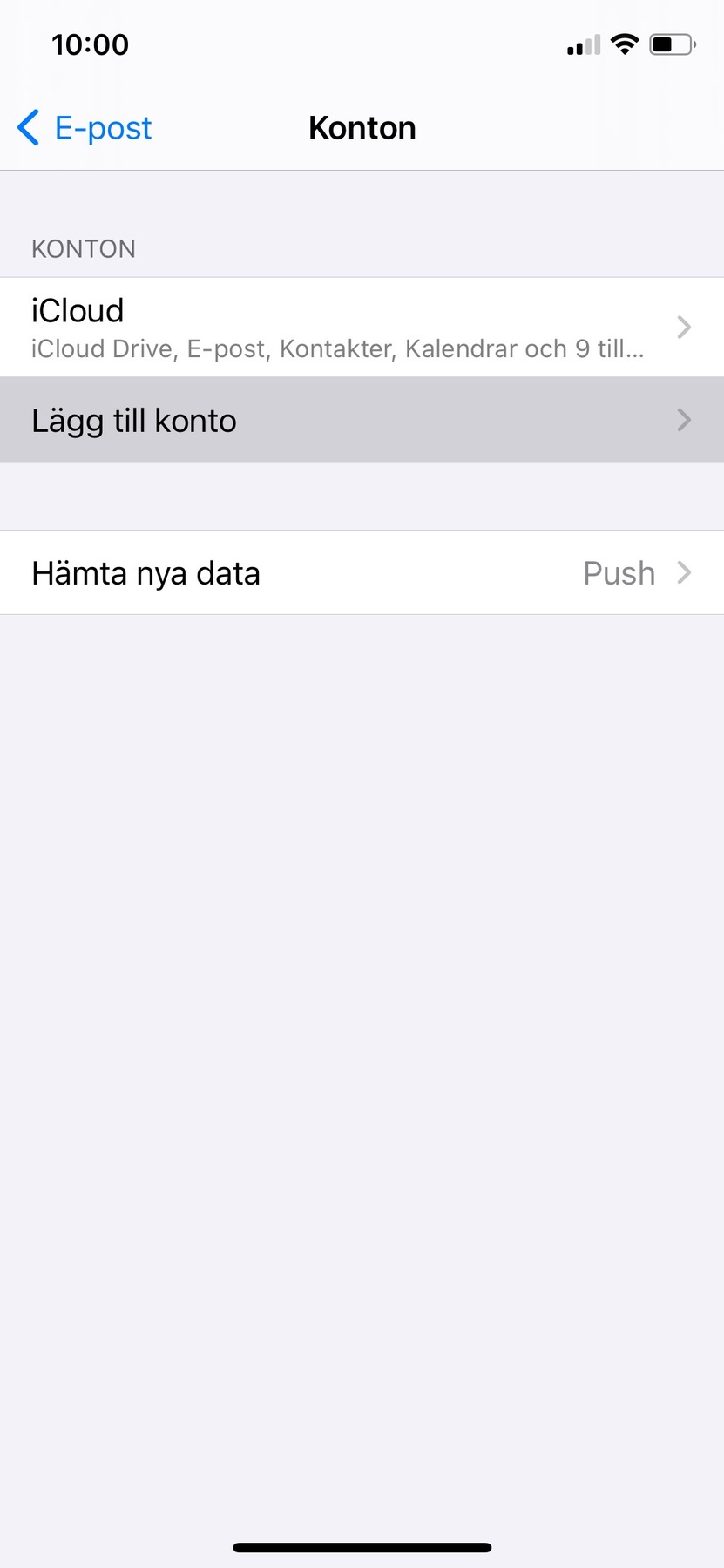This screenshot has height=1568, width=724.
Task: Select Lägg till konto
Action: (362, 420)
